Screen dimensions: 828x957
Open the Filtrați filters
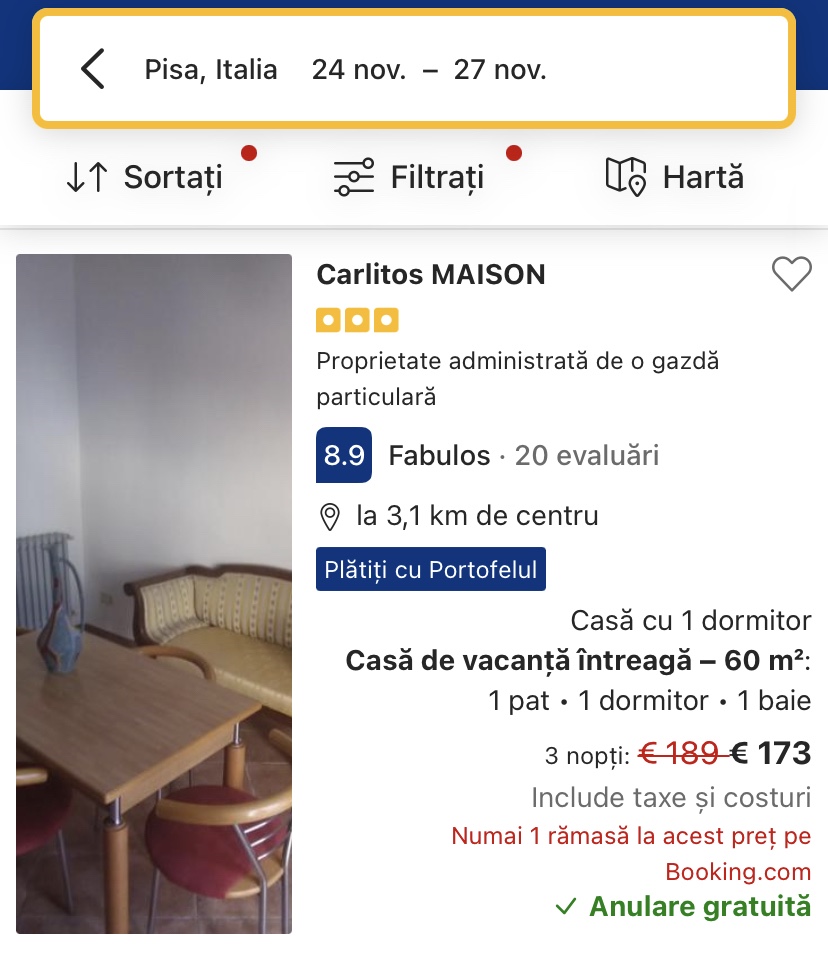point(410,178)
